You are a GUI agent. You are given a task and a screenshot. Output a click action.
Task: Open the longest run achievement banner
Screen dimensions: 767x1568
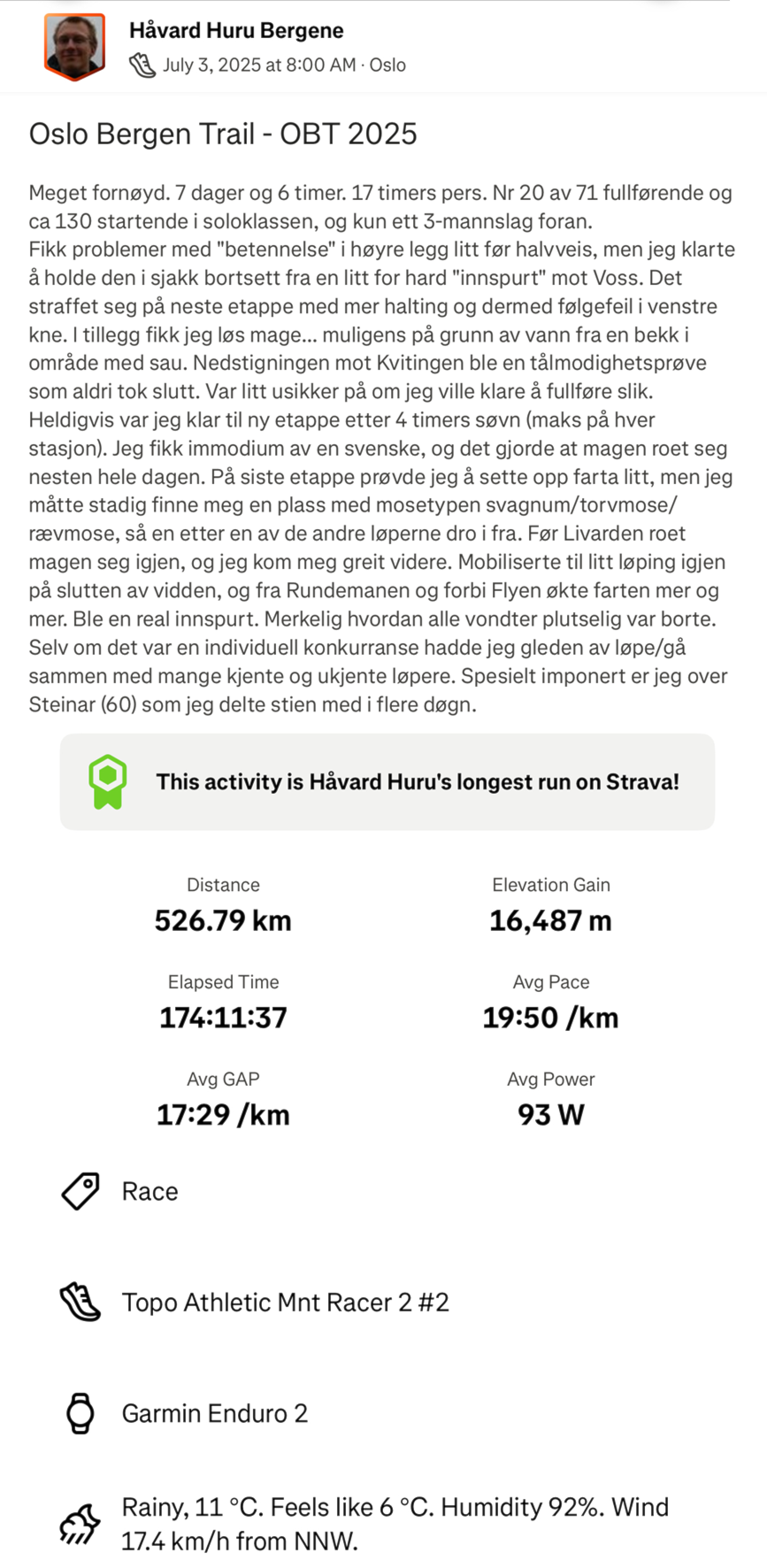pyautogui.click(x=387, y=781)
